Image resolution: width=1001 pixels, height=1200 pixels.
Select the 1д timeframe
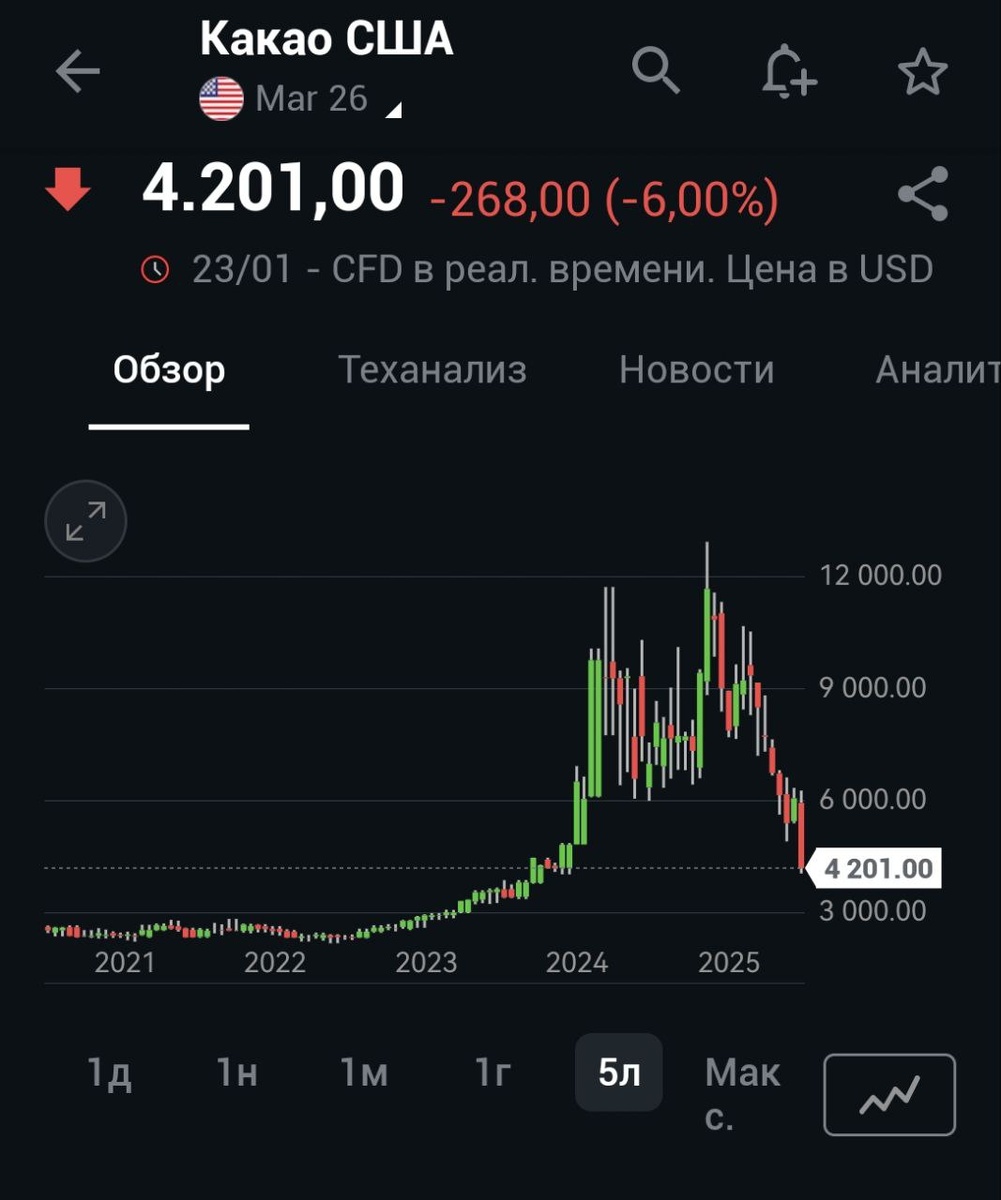[x=110, y=1072]
